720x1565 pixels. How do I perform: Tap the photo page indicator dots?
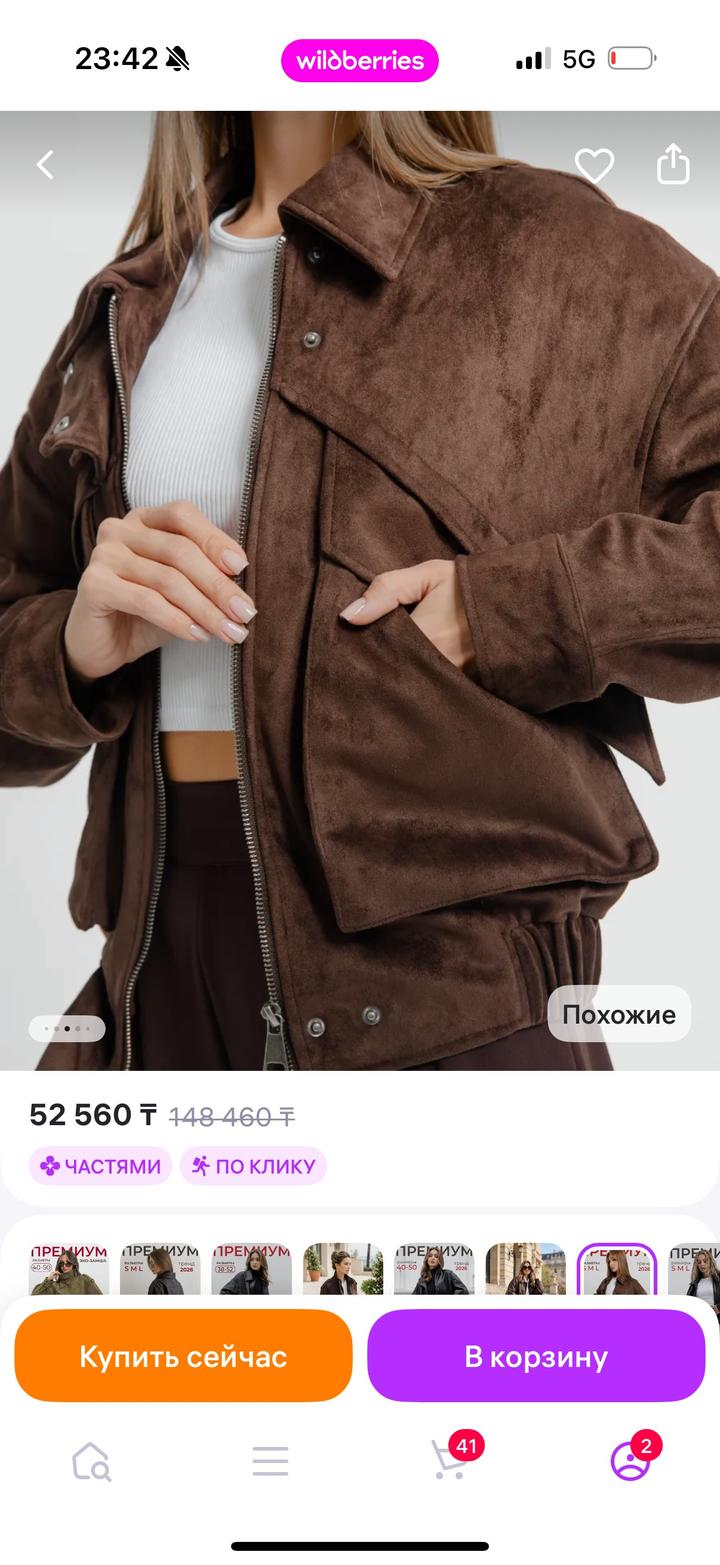[67, 1028]
